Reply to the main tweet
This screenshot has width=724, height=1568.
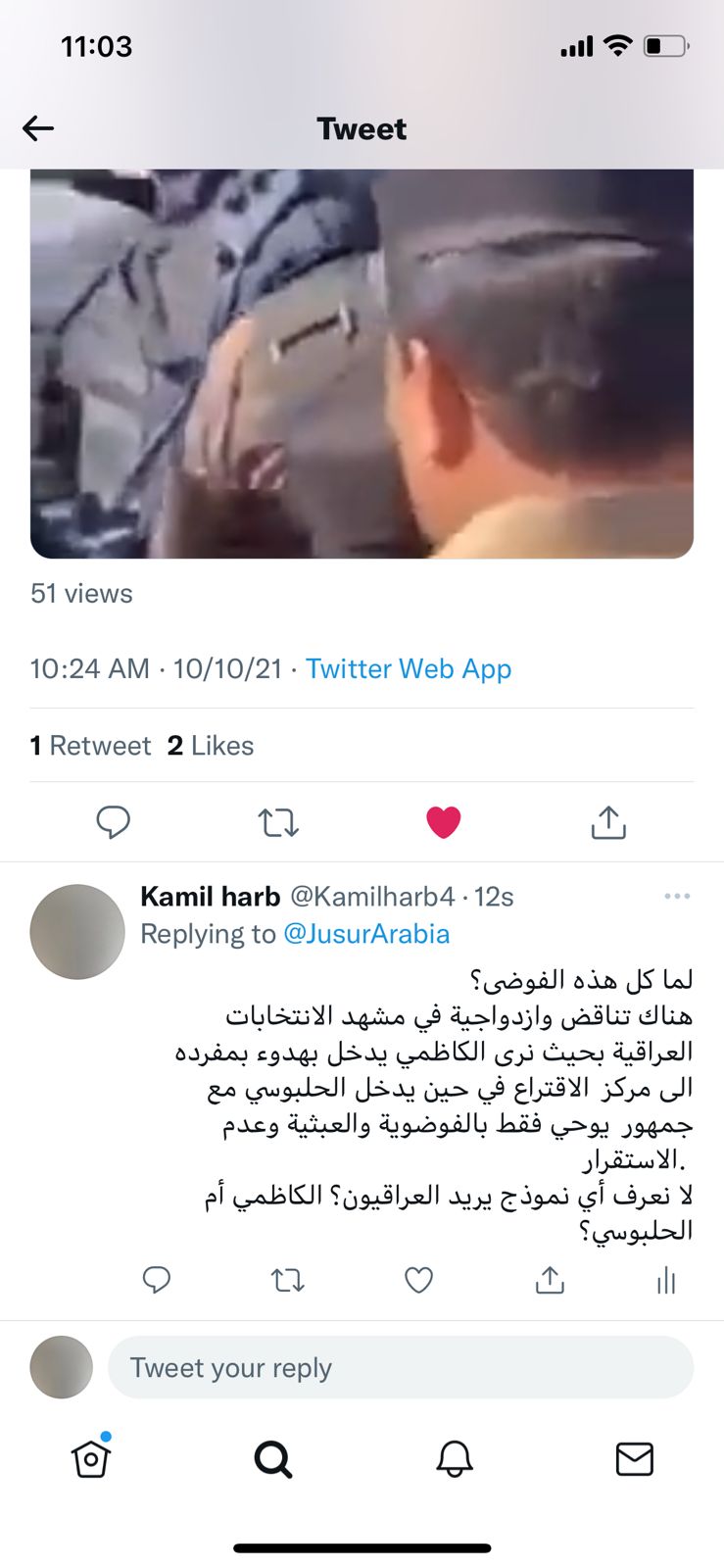[x=114, y=822]
